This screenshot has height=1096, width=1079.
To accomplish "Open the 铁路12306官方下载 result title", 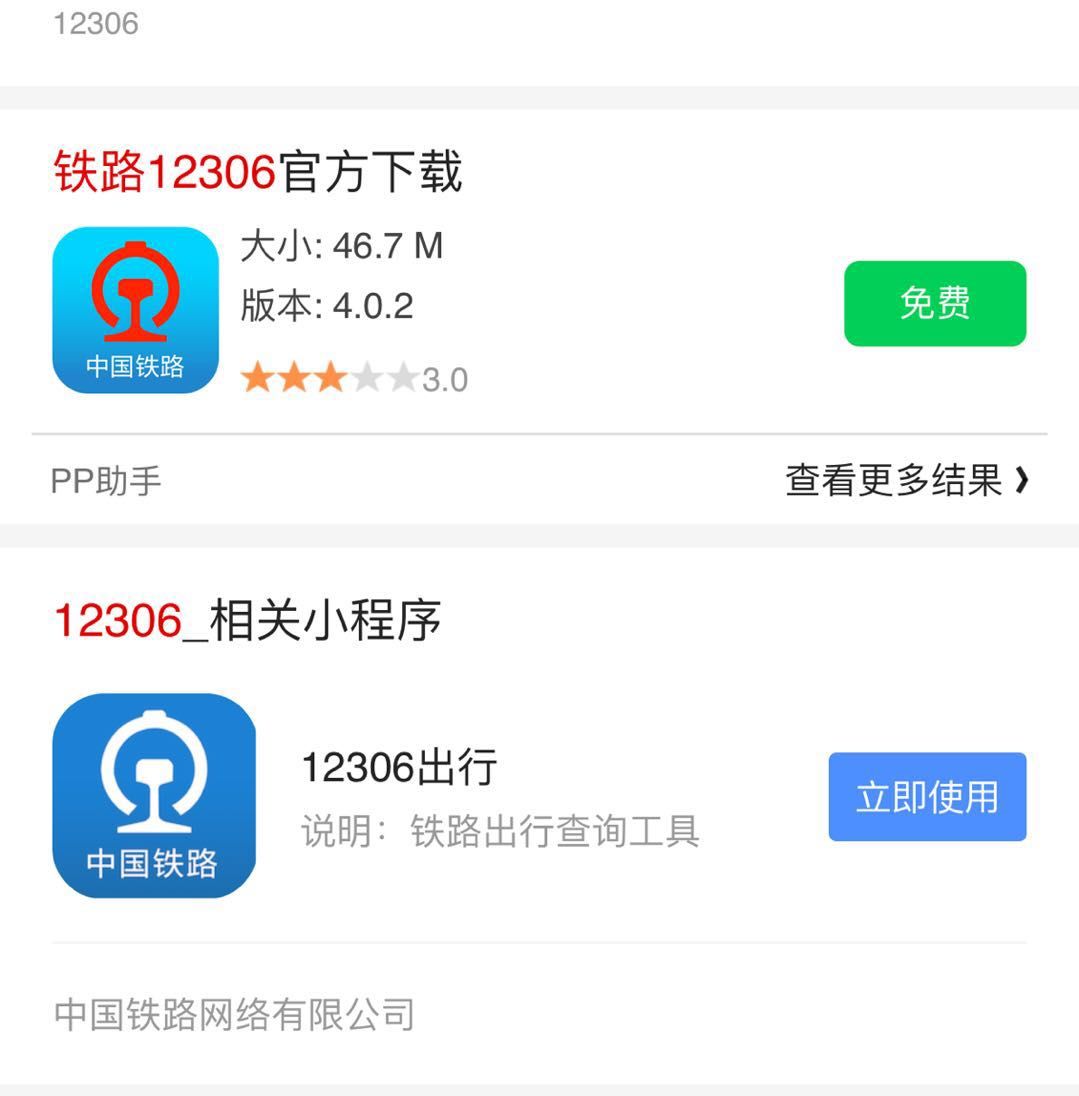I will 258,172.
